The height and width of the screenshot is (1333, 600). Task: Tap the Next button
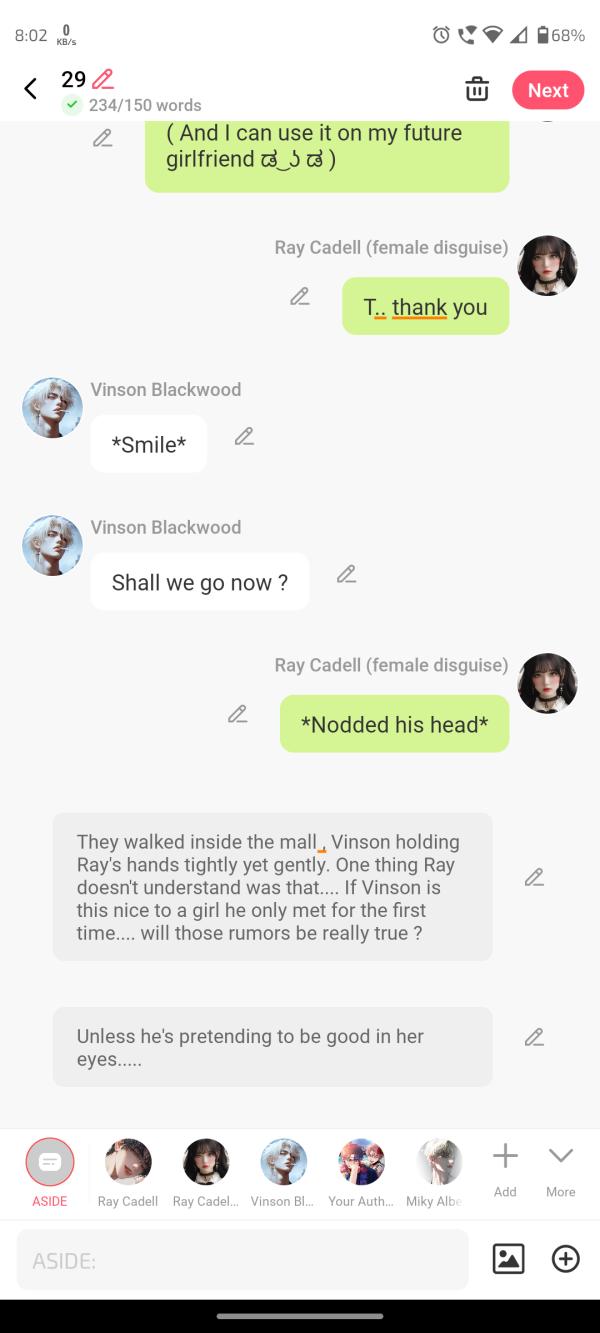tap(547, 90)
